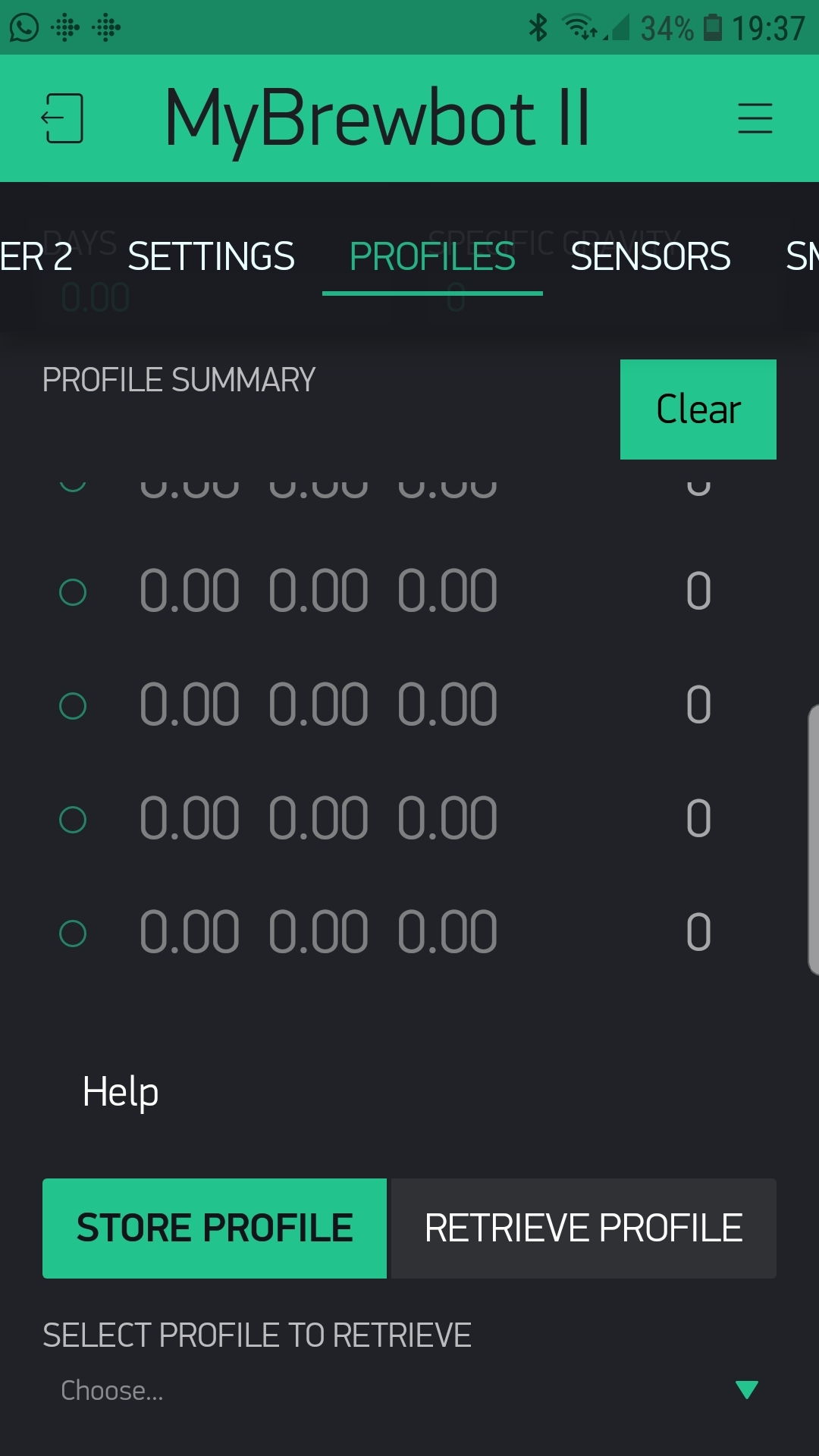Switch to the Settings tab
The image size is (819, 1456).
point(211,257)
